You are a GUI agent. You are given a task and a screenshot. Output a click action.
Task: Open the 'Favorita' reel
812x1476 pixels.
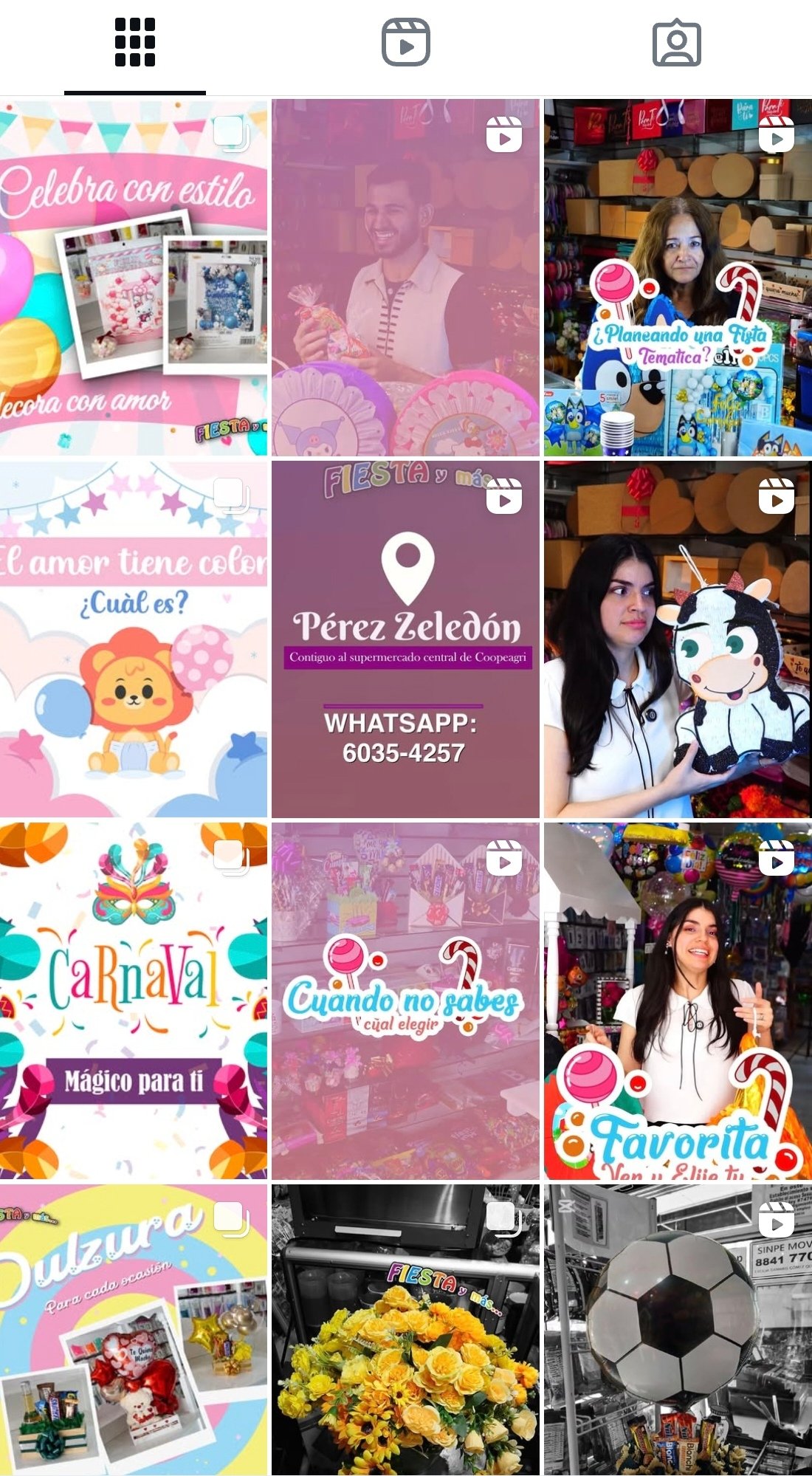(678, 1001)
